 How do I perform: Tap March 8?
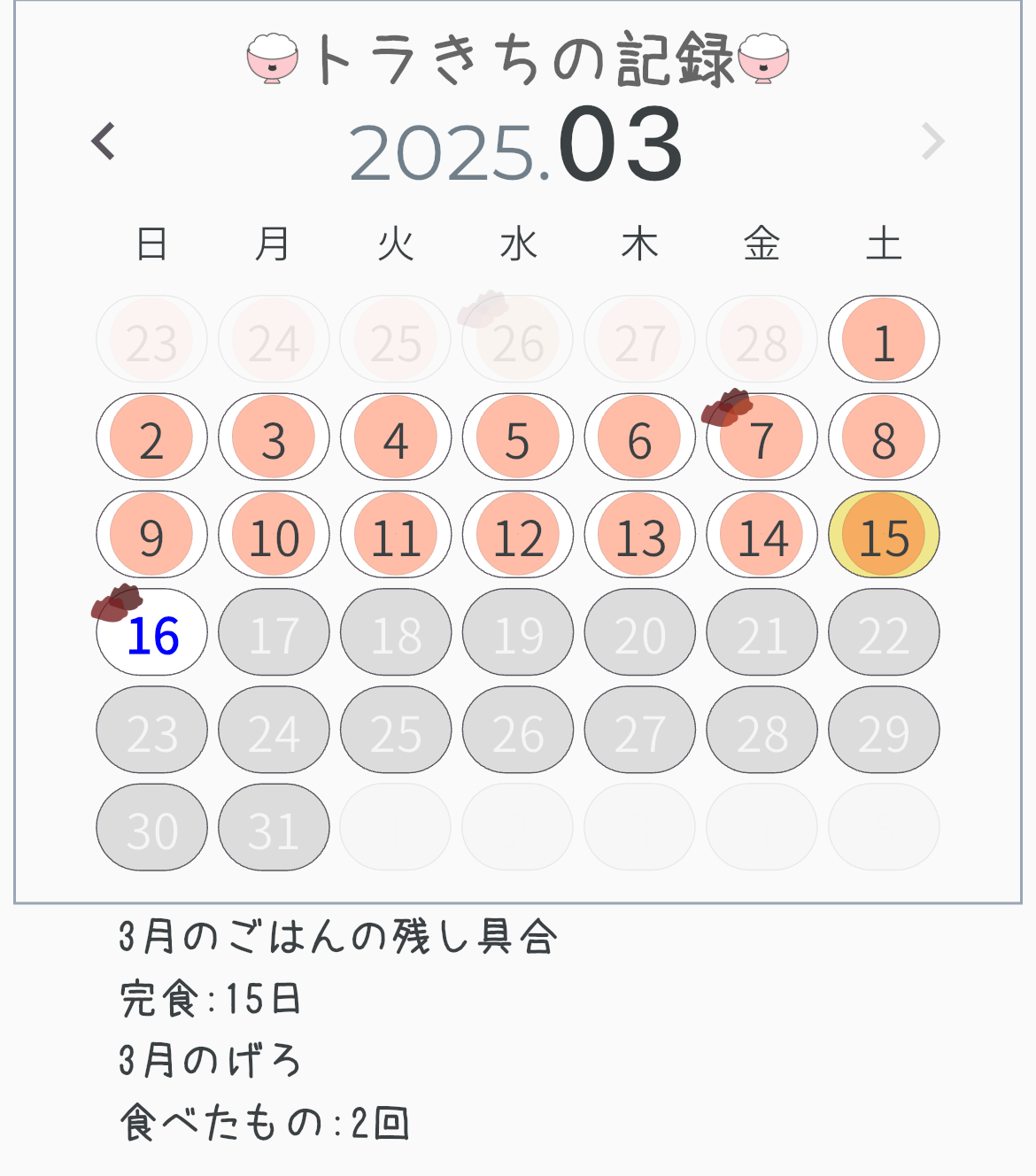[884, 437]
